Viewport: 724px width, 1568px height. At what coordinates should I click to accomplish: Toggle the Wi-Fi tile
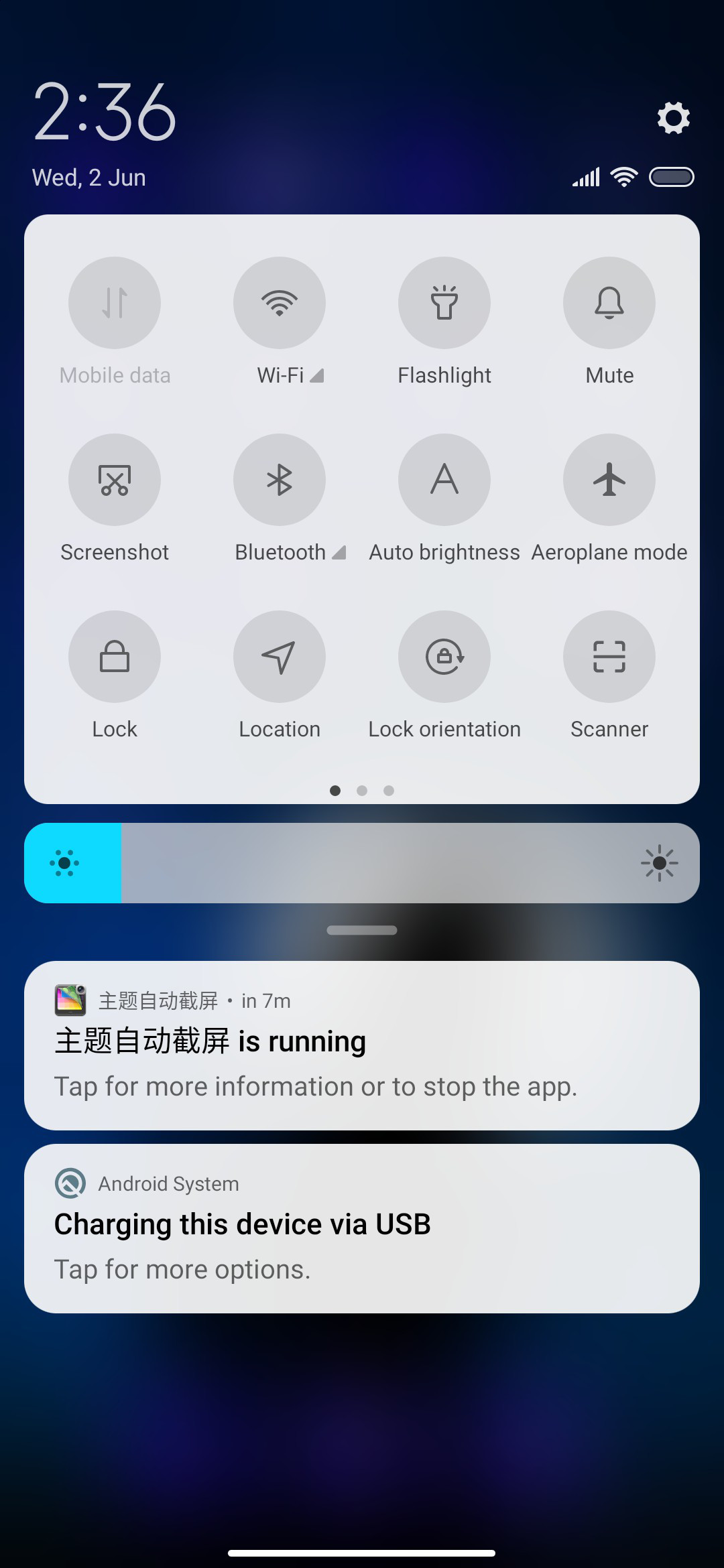point(280,303)
